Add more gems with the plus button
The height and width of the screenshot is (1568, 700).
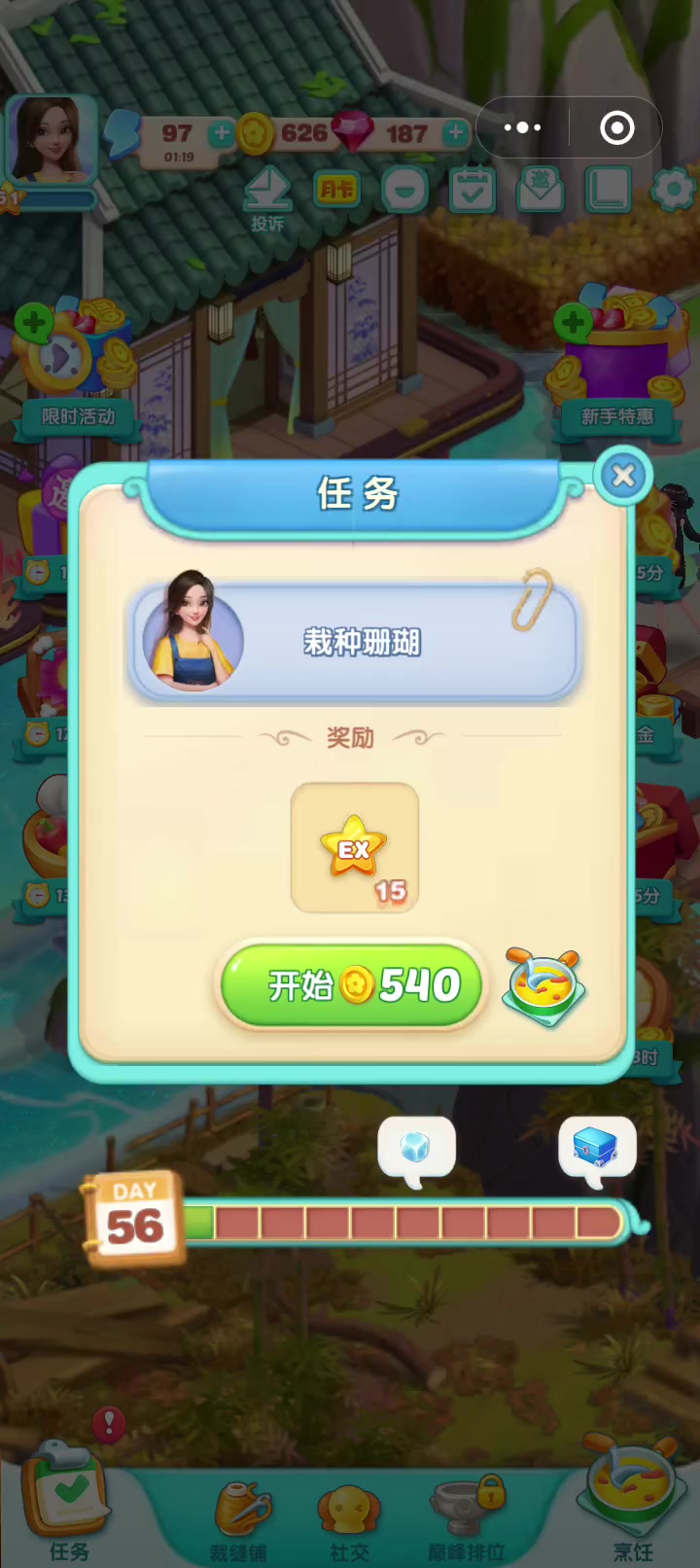pyautogui.click(x=455, y=133)
